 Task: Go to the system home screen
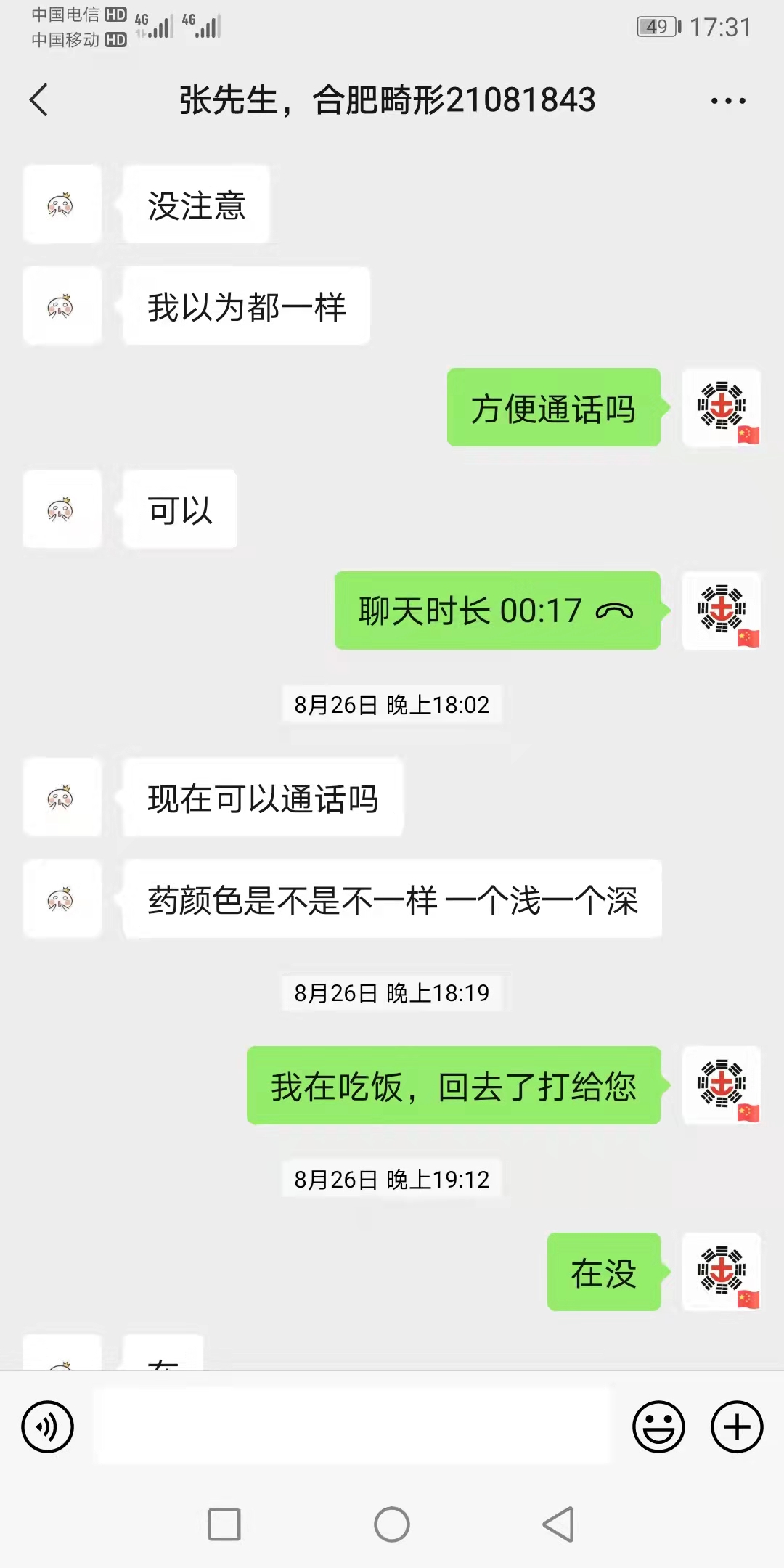392,1524
